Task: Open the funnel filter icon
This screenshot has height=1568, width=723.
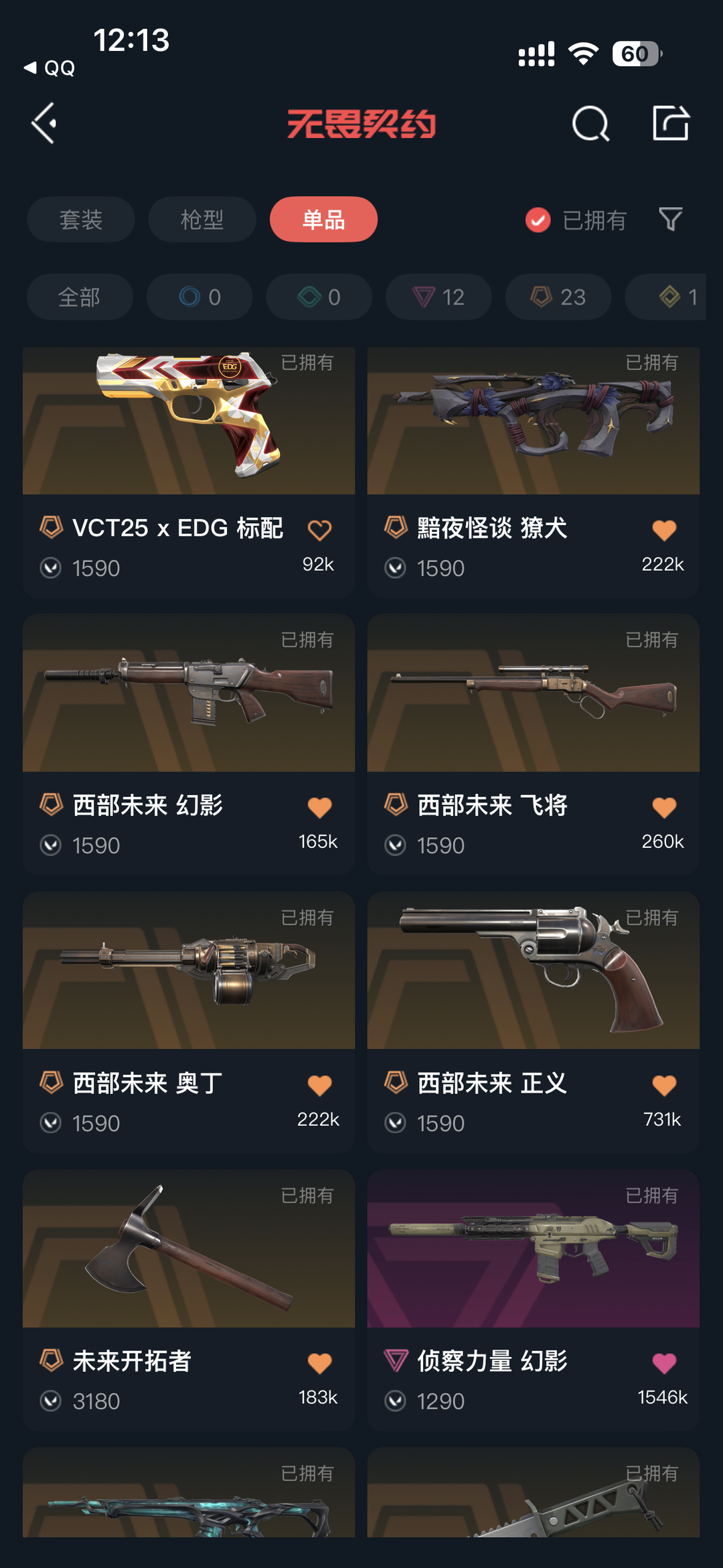Action: (670, 219)
